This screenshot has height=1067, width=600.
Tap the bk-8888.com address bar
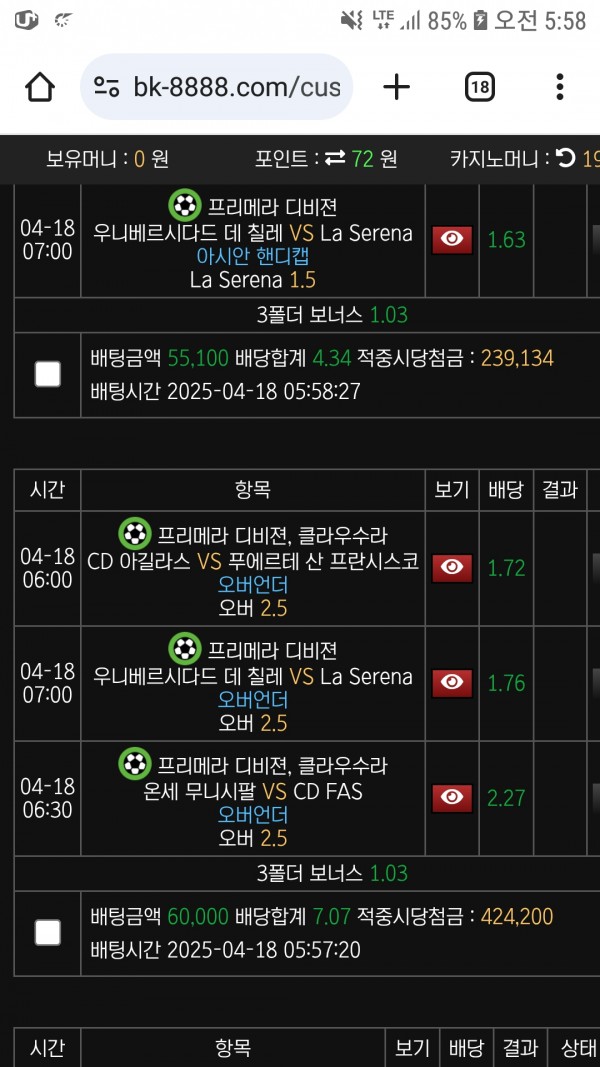(216, 87)
